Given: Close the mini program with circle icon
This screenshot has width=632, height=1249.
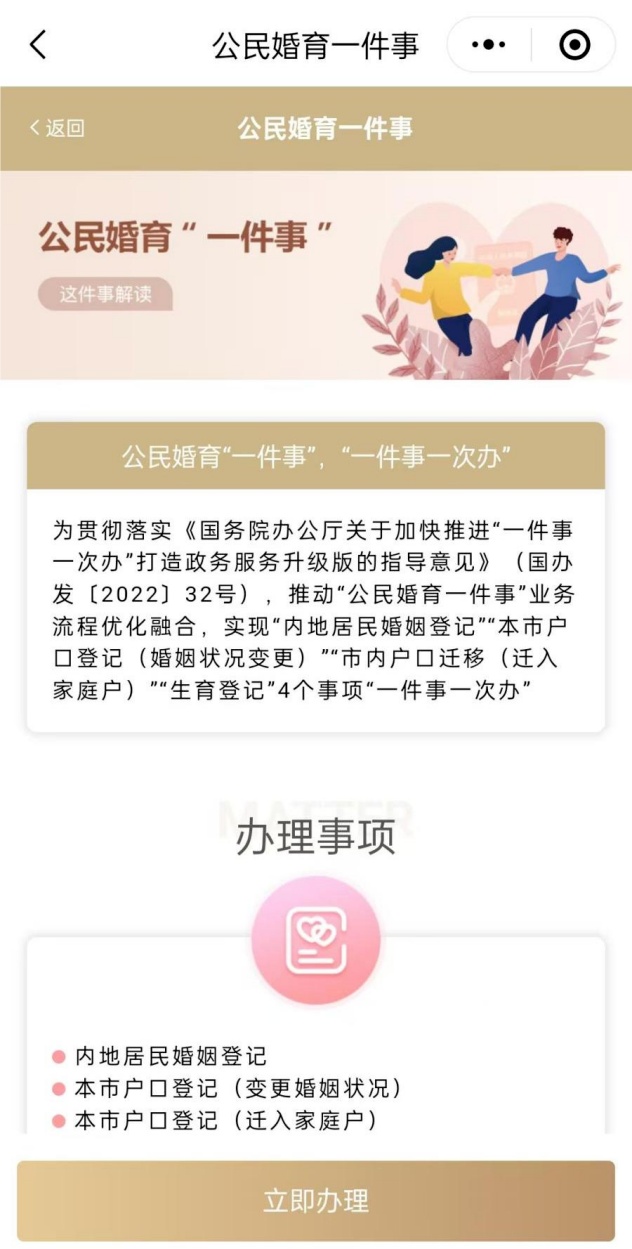Looking at the screenshot, I should click(x=574, y=45).
